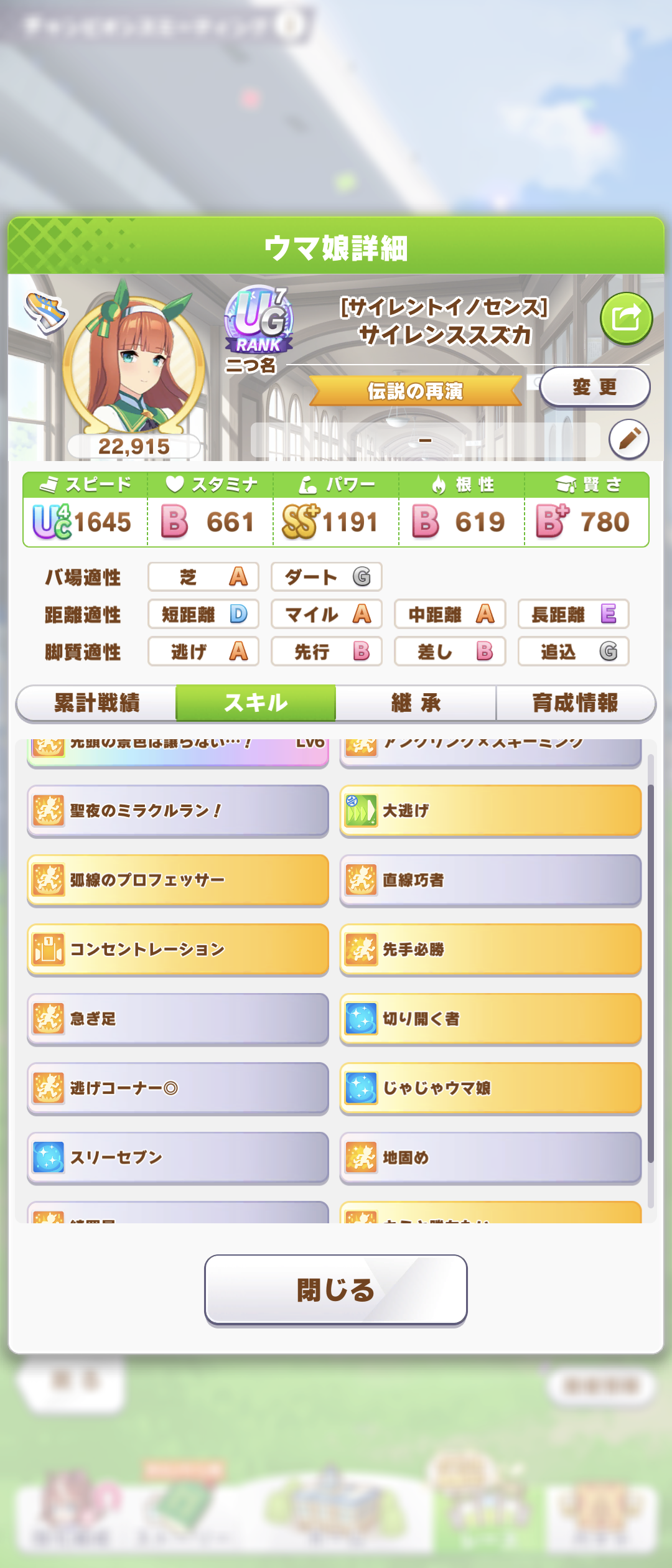This screenshot has height=1568, width=672.
Task: View details of the 大逃げ skill
Action: point(490,811)
